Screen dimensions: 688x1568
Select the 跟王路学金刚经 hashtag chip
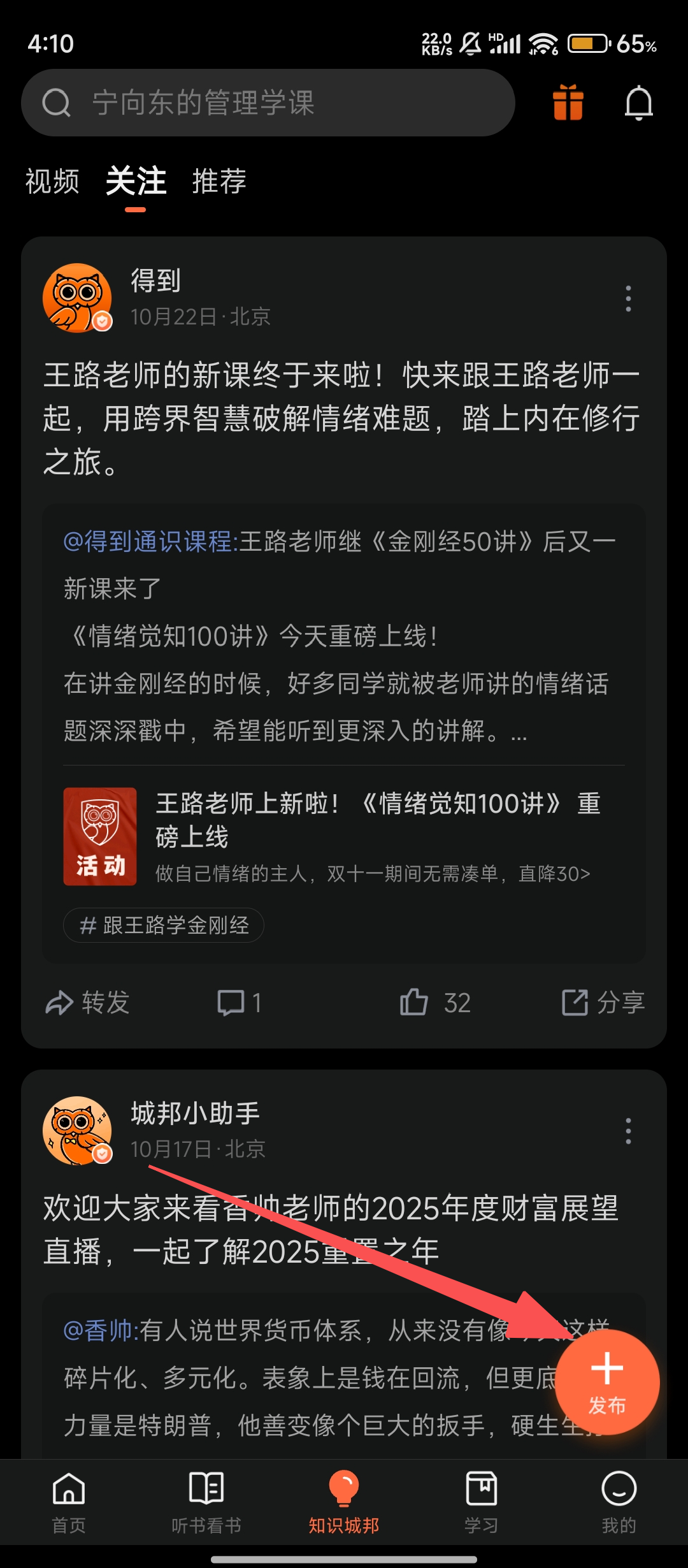(164, 925)
